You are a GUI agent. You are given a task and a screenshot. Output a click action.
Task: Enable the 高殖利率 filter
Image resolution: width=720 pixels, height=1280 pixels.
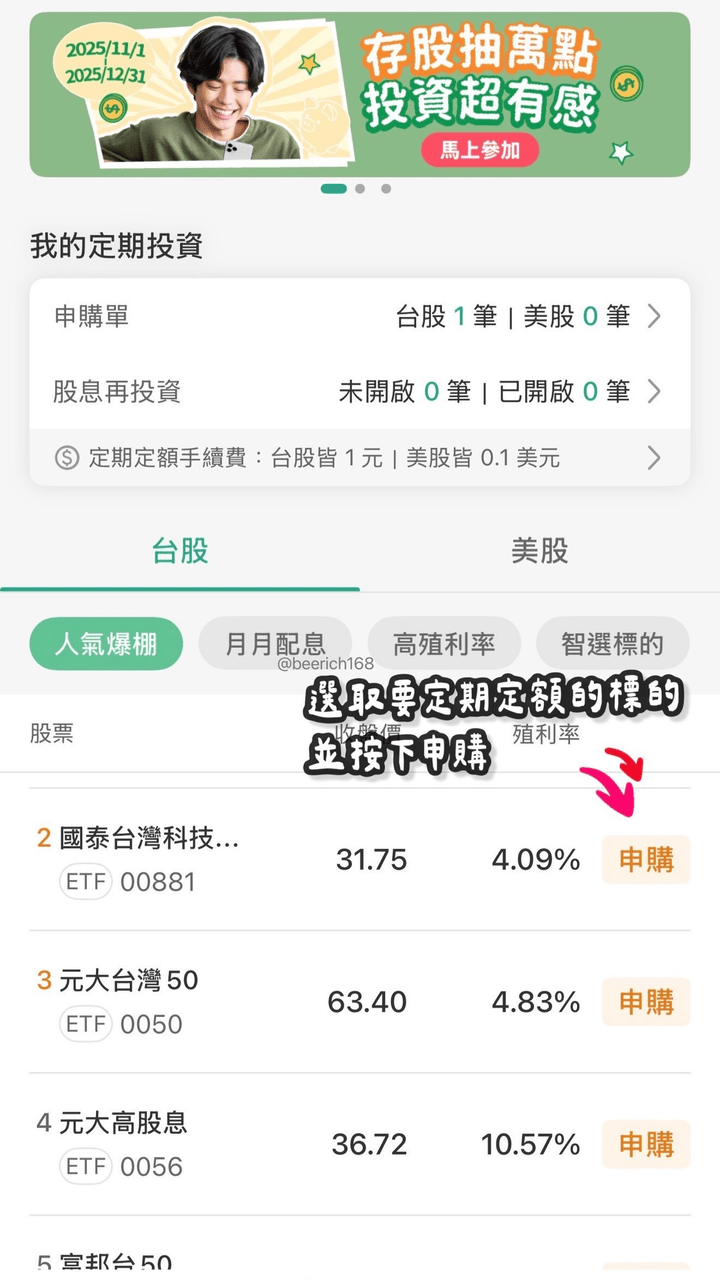pyautogui.click(x=444, y=644)
